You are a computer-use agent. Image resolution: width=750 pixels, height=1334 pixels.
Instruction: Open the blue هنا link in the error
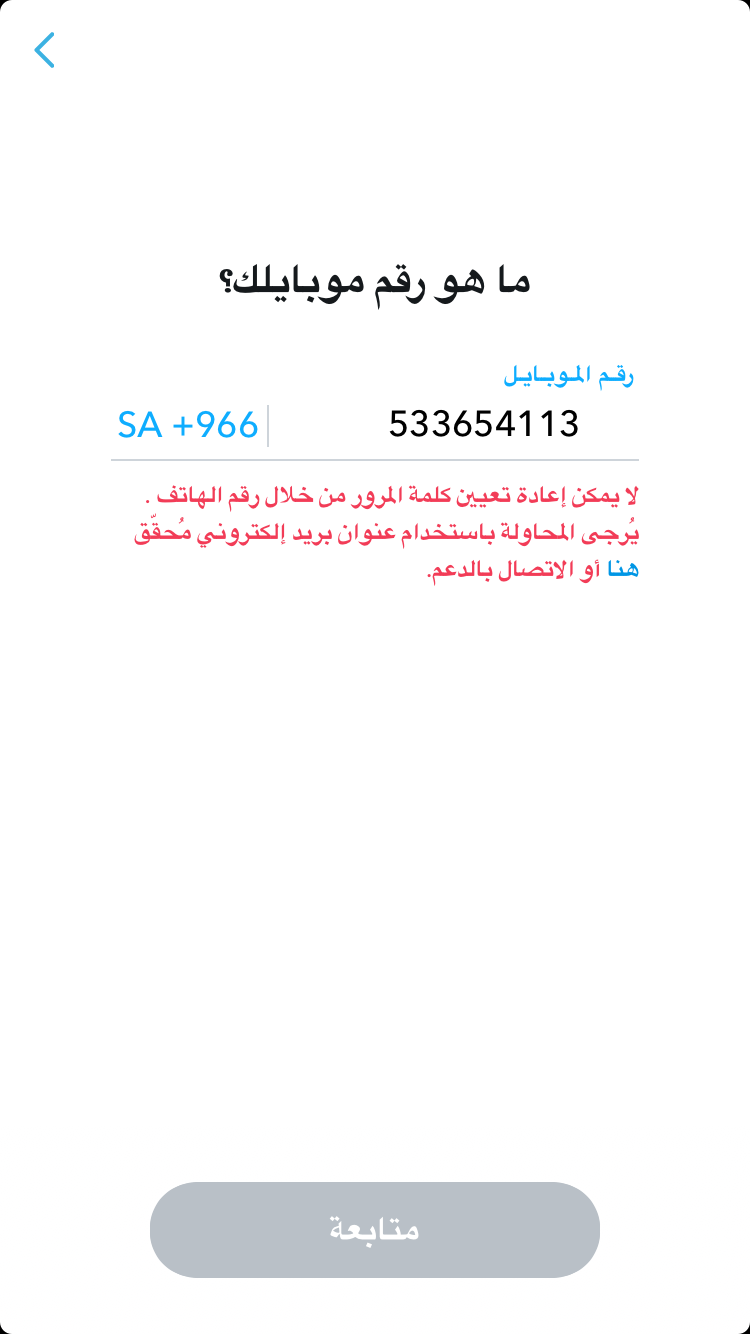[x=623, y=571]
